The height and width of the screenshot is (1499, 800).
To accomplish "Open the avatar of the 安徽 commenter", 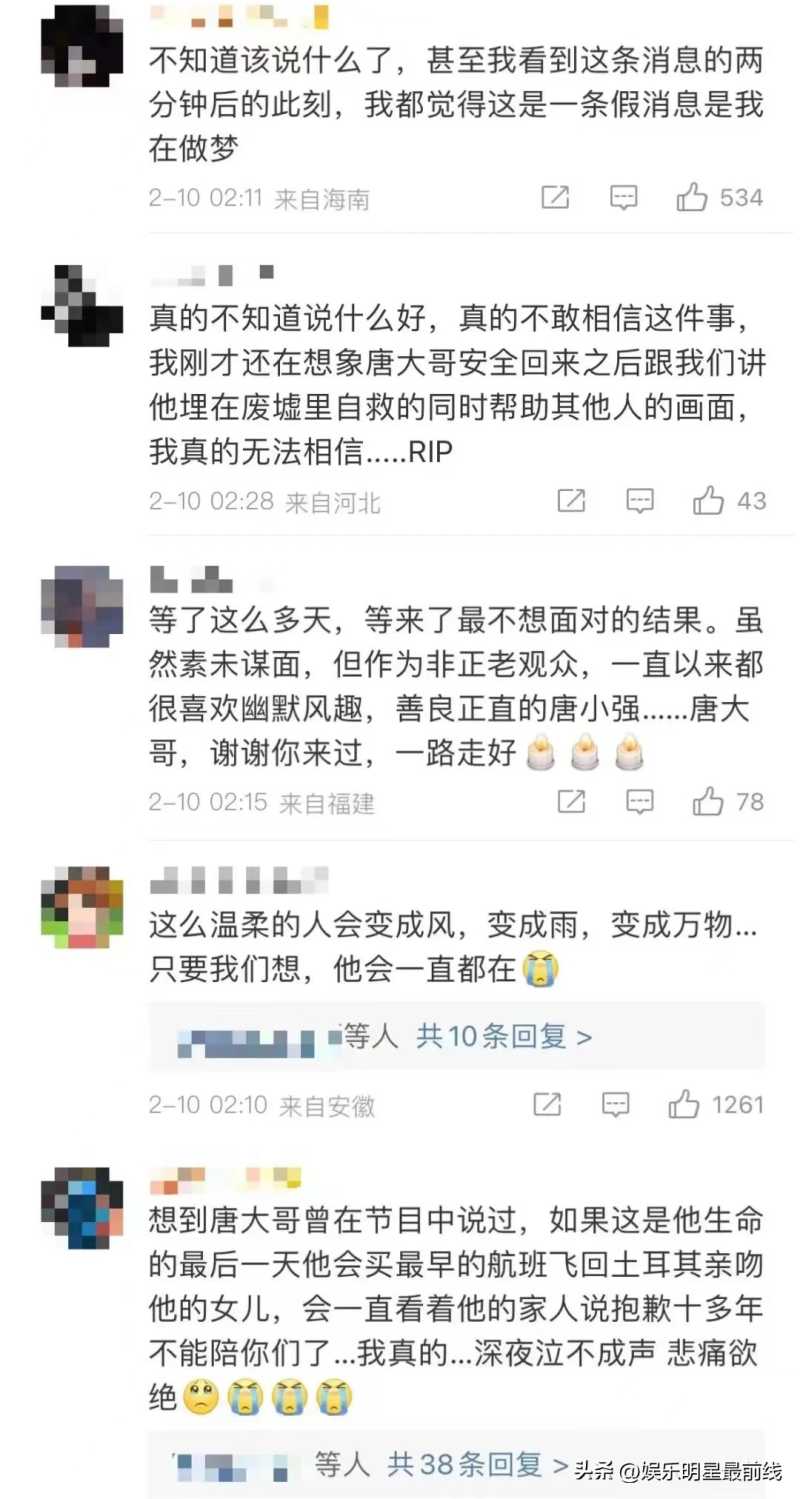I will coord(82,908).
